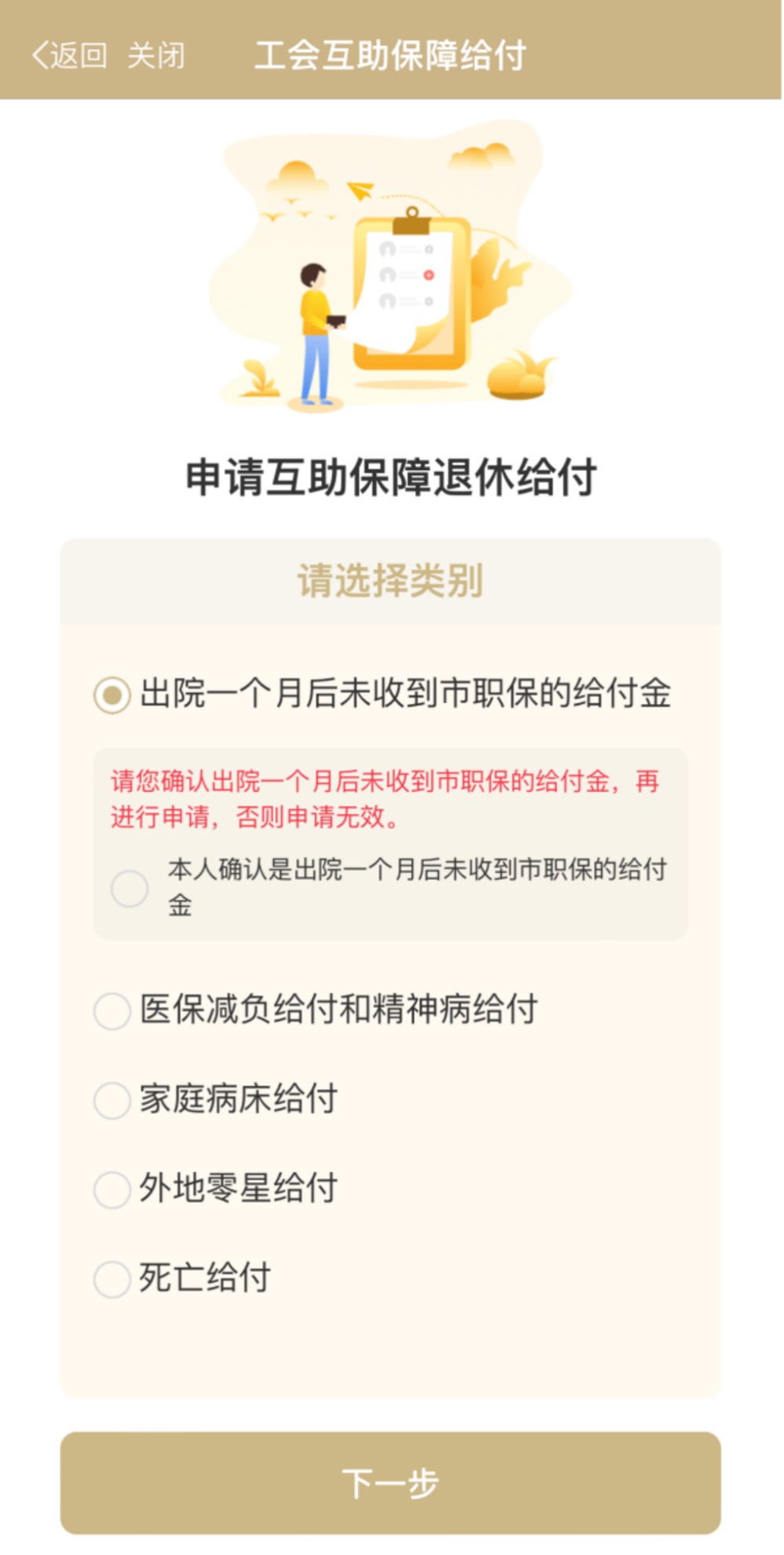Select 家庭病床给付 category
Image resolution: width=784 pixels, height=1555 pixels.
[x=112, y=1100]
